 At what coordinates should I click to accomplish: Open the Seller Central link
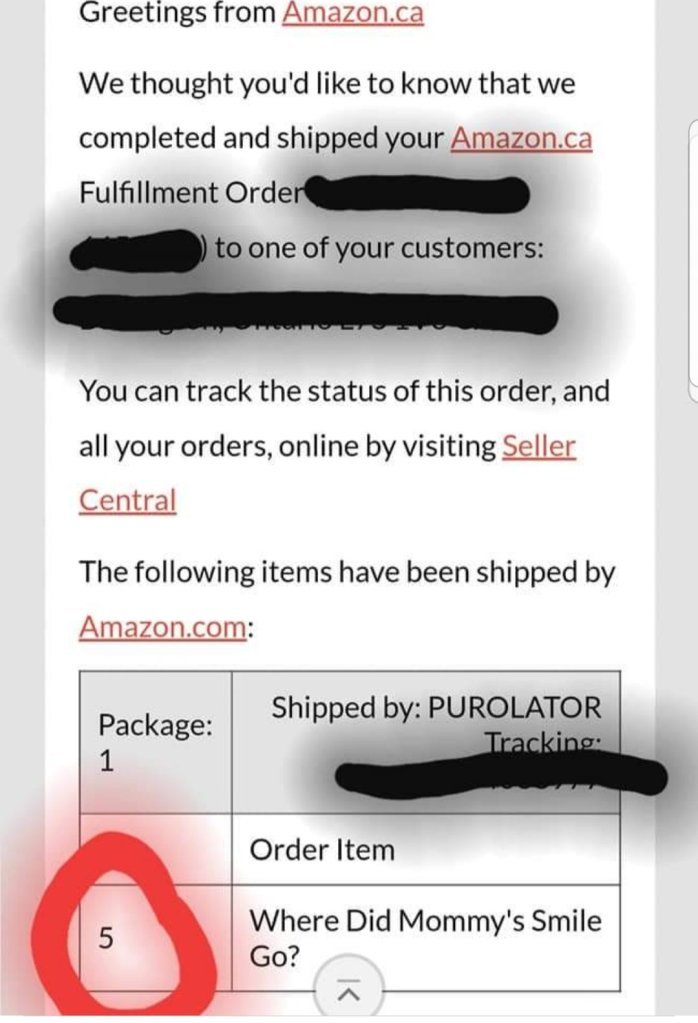coord(538,446)
